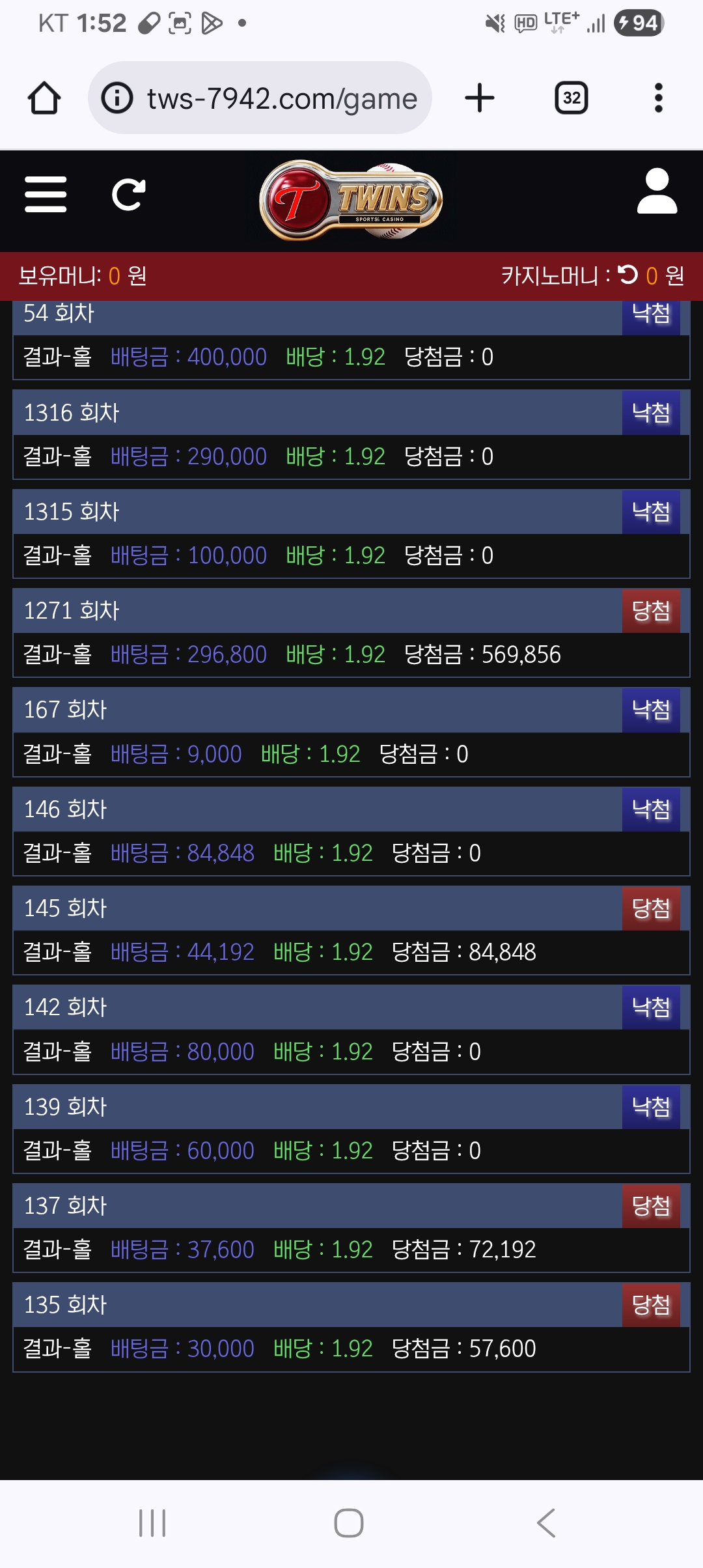Go to the browser home page
The width and height of the screenshot is (703, 1568).
pos(44,98)
